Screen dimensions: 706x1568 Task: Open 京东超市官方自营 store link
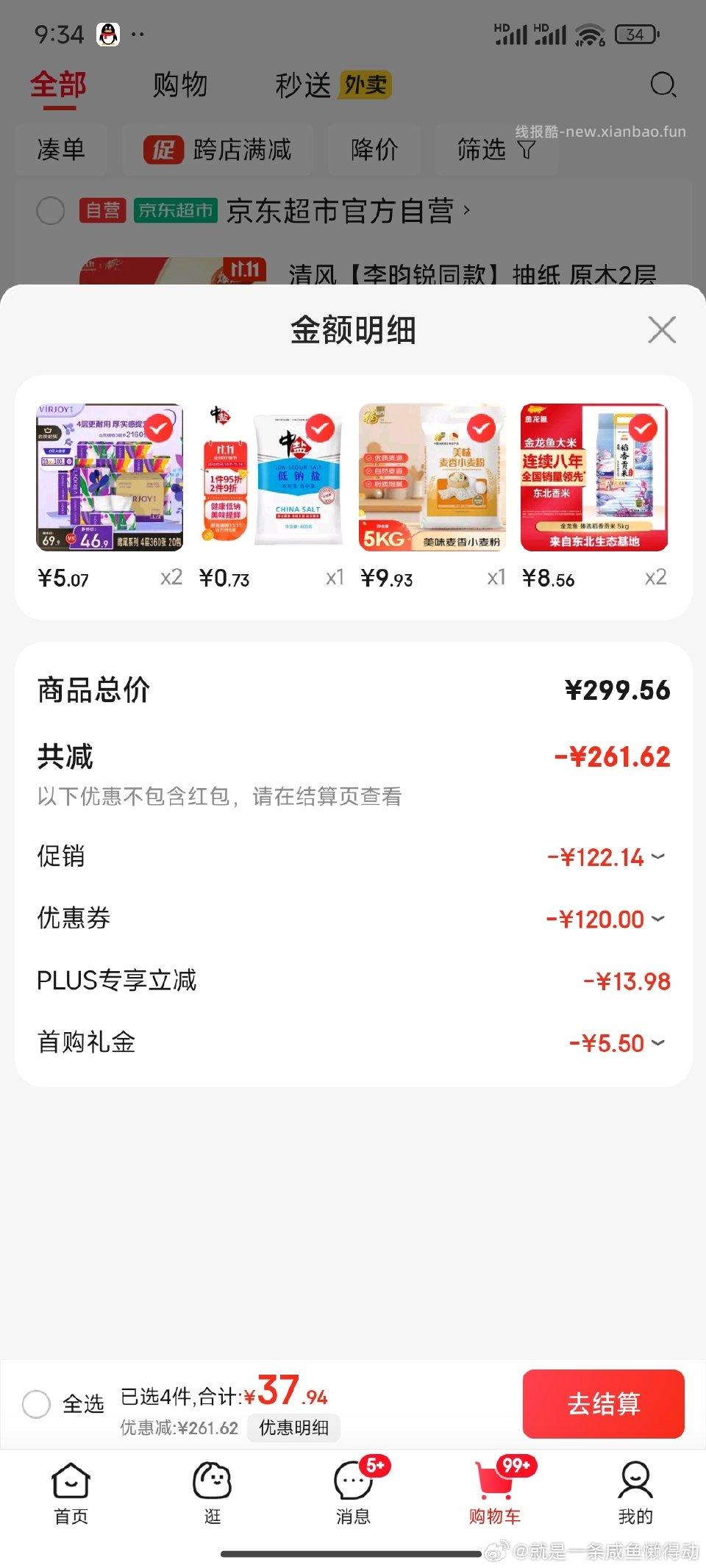pos(346,211)
